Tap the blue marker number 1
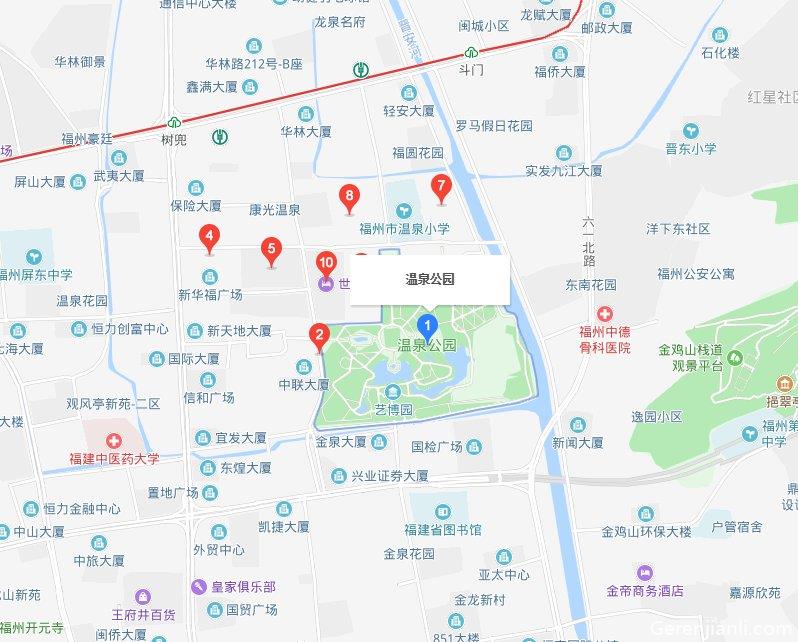This screenshot has height=642, width=798. 428,324
